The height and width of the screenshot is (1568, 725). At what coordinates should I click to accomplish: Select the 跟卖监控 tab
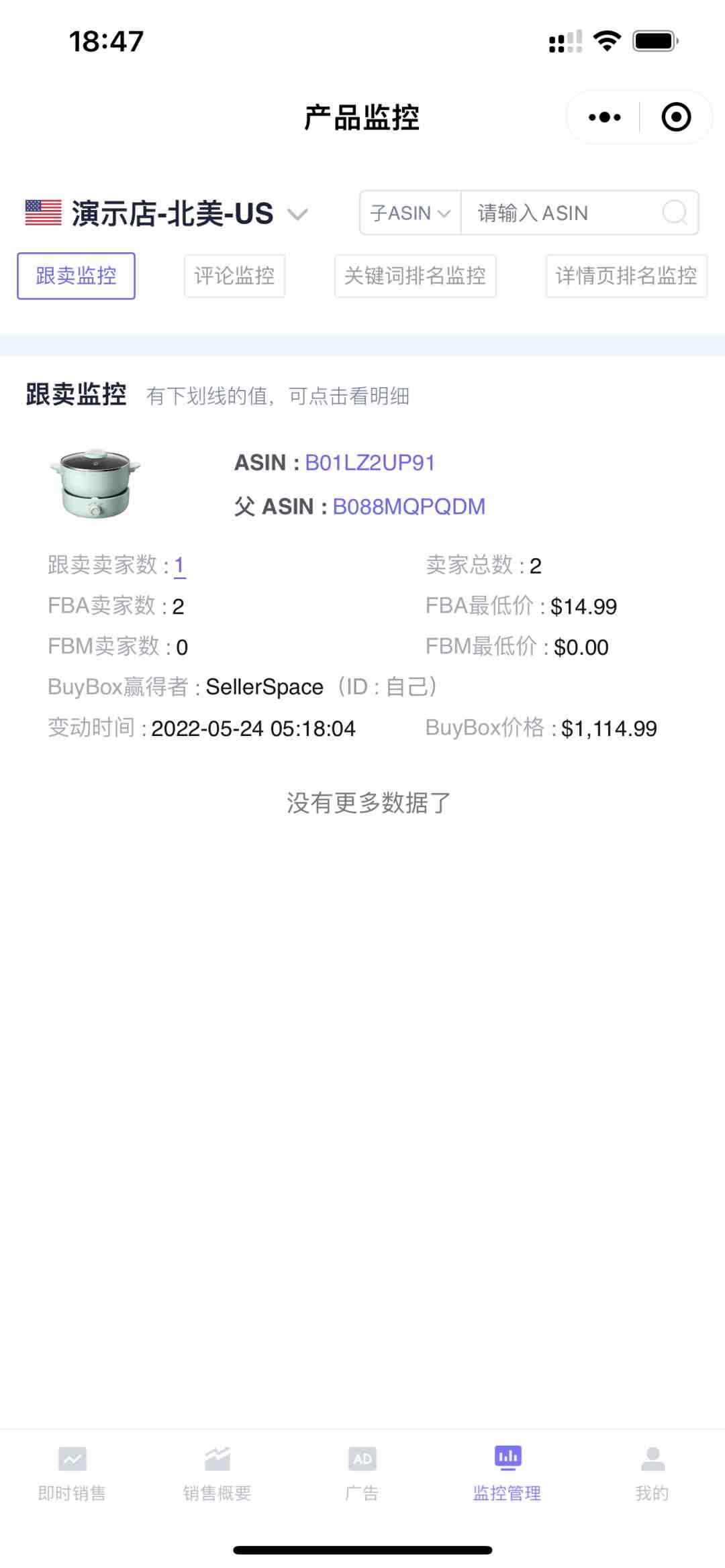pyautogui.click(x=76, y=276)
